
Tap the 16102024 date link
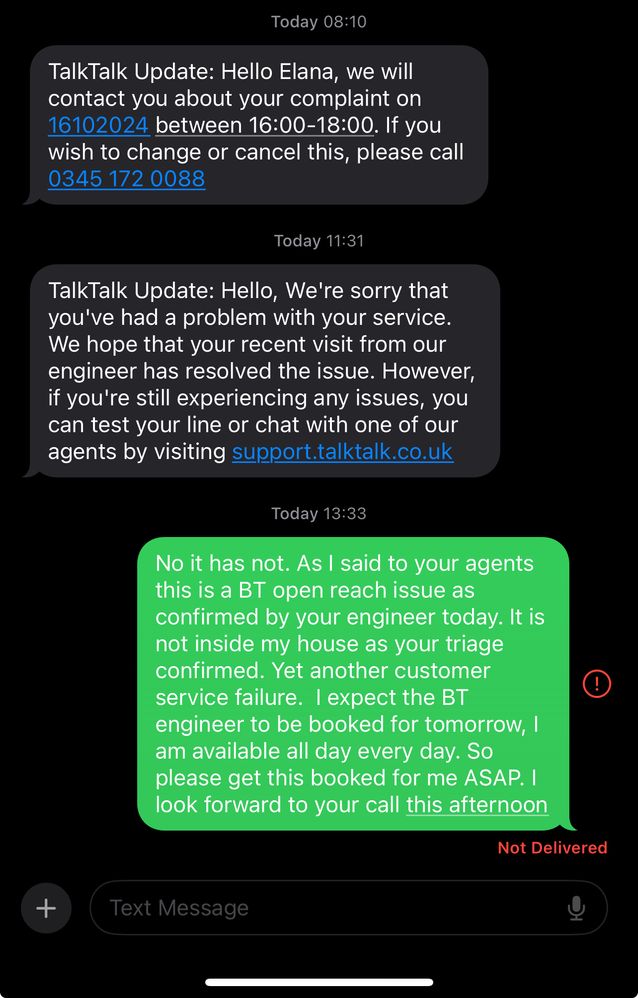tap(98, 125)
